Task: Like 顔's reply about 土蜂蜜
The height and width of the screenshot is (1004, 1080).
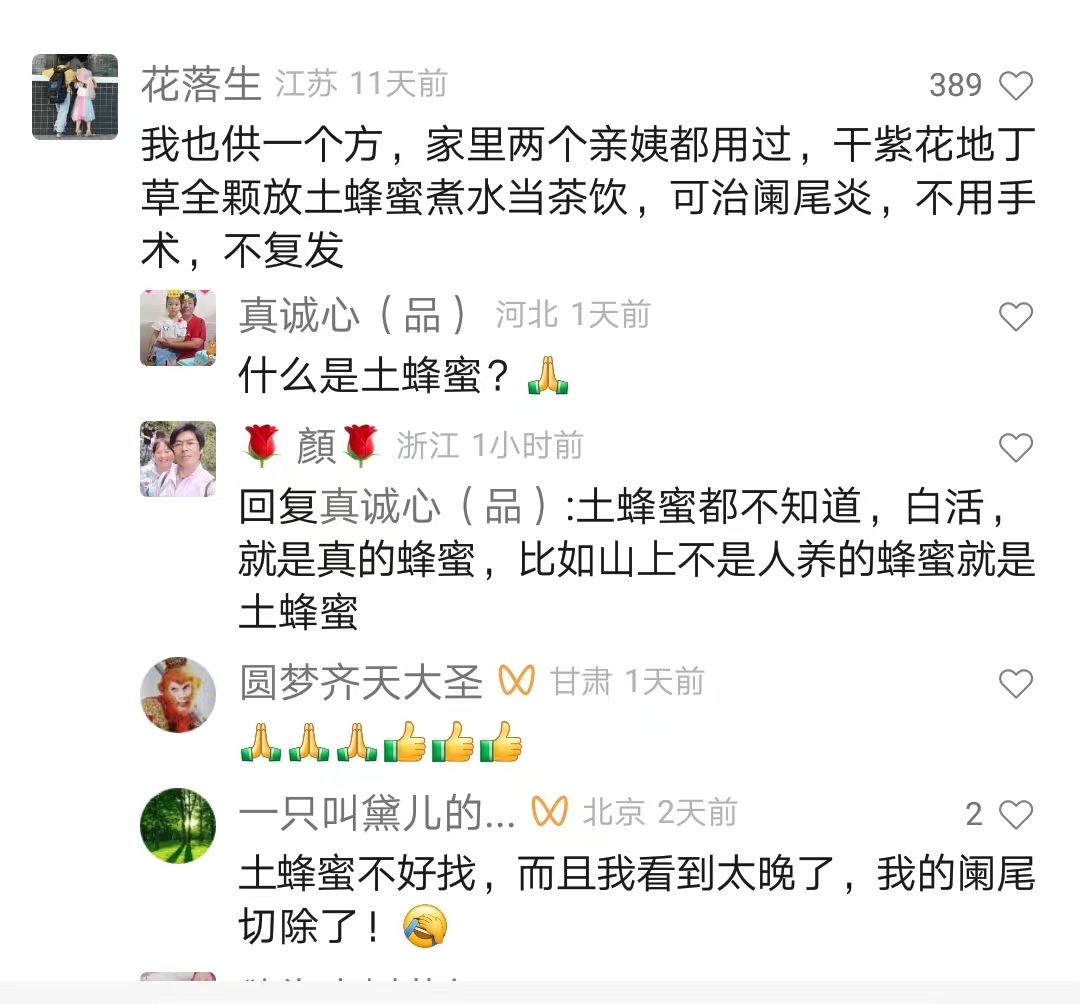Action: click(1015, 447)
